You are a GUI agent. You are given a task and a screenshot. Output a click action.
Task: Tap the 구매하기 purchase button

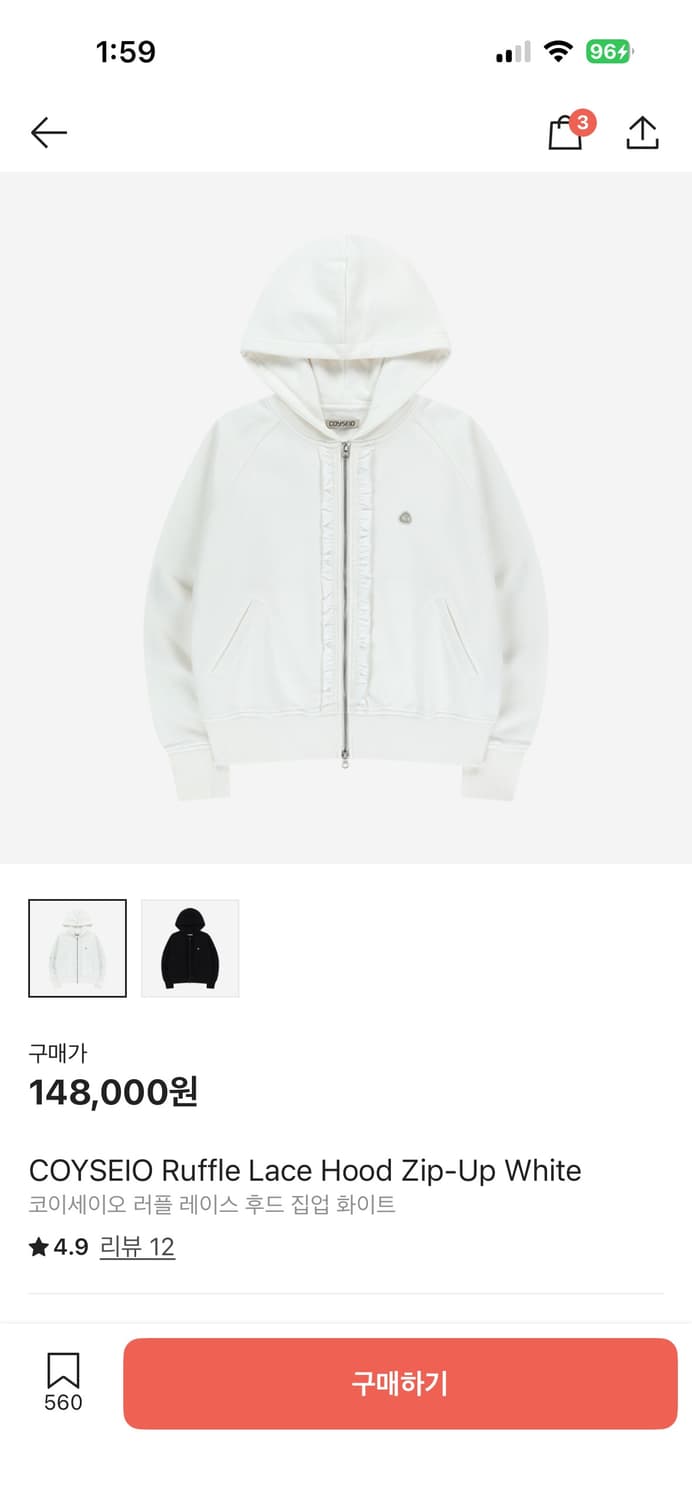point(400,1383)
